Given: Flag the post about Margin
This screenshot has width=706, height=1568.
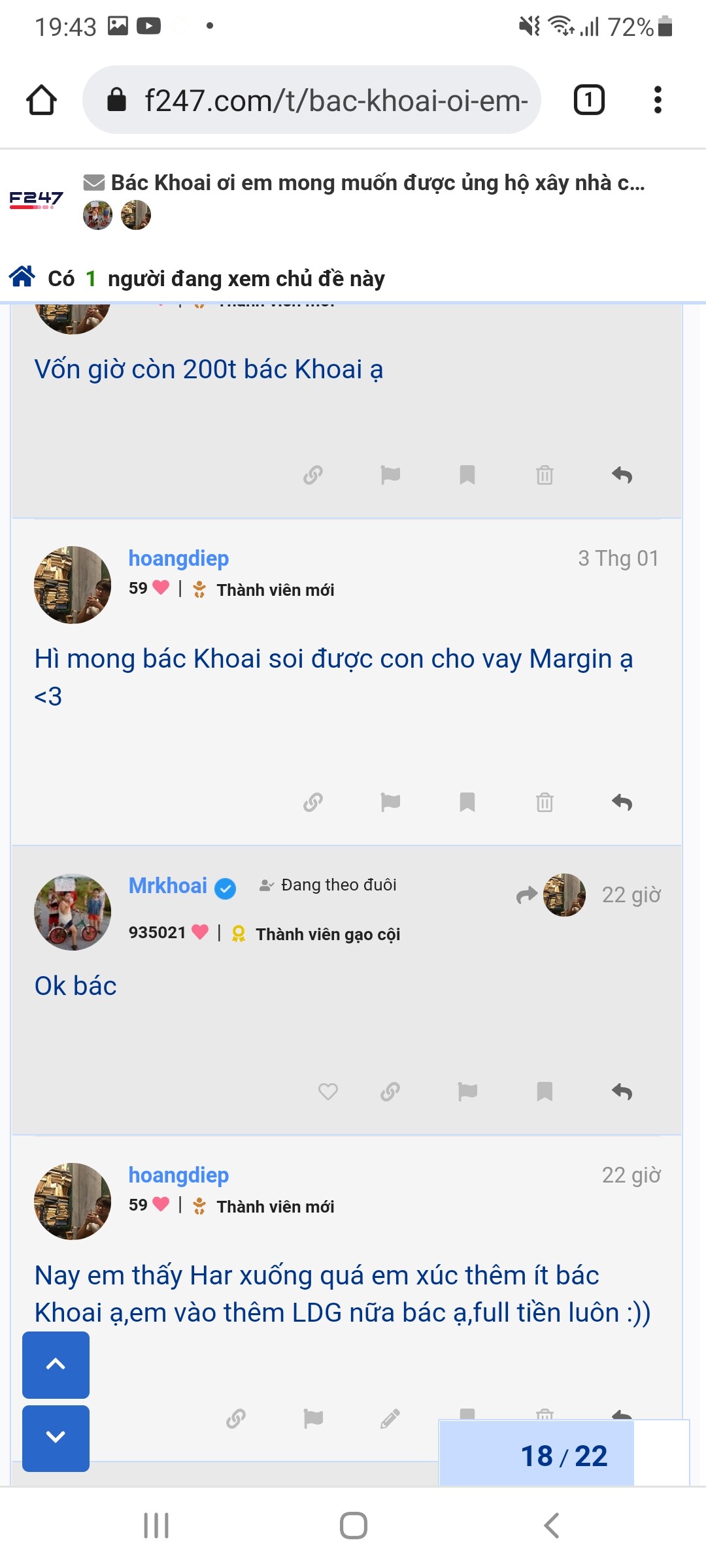Looking at the screenshot, I should tap(390, 802).
